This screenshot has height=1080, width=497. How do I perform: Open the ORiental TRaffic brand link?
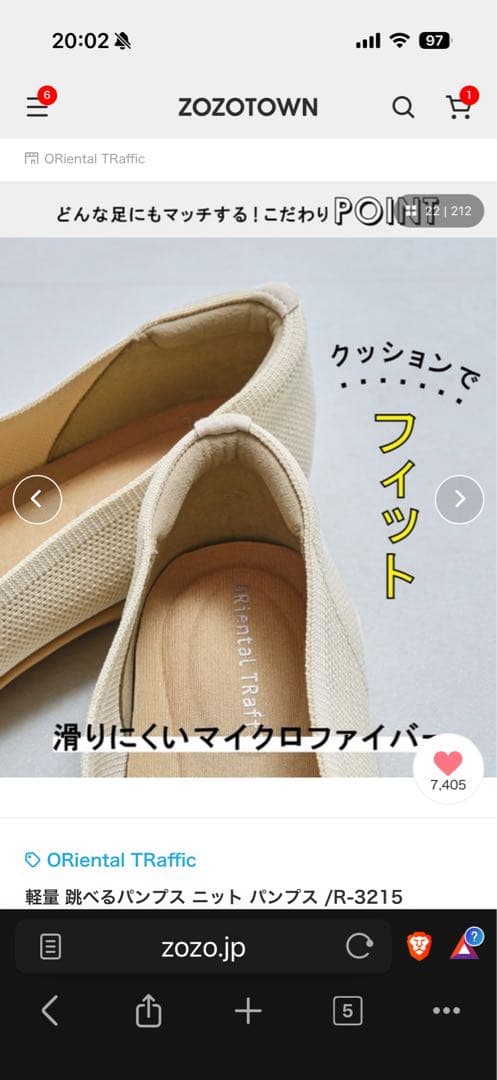click(111, 860)
